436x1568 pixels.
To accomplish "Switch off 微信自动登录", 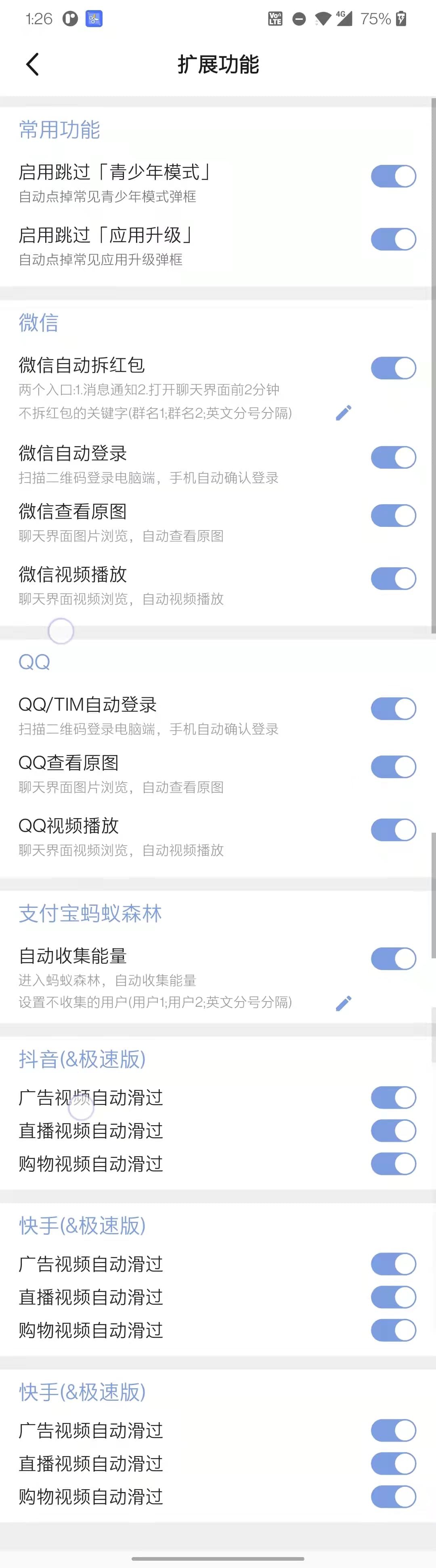I will click(393, 457).
